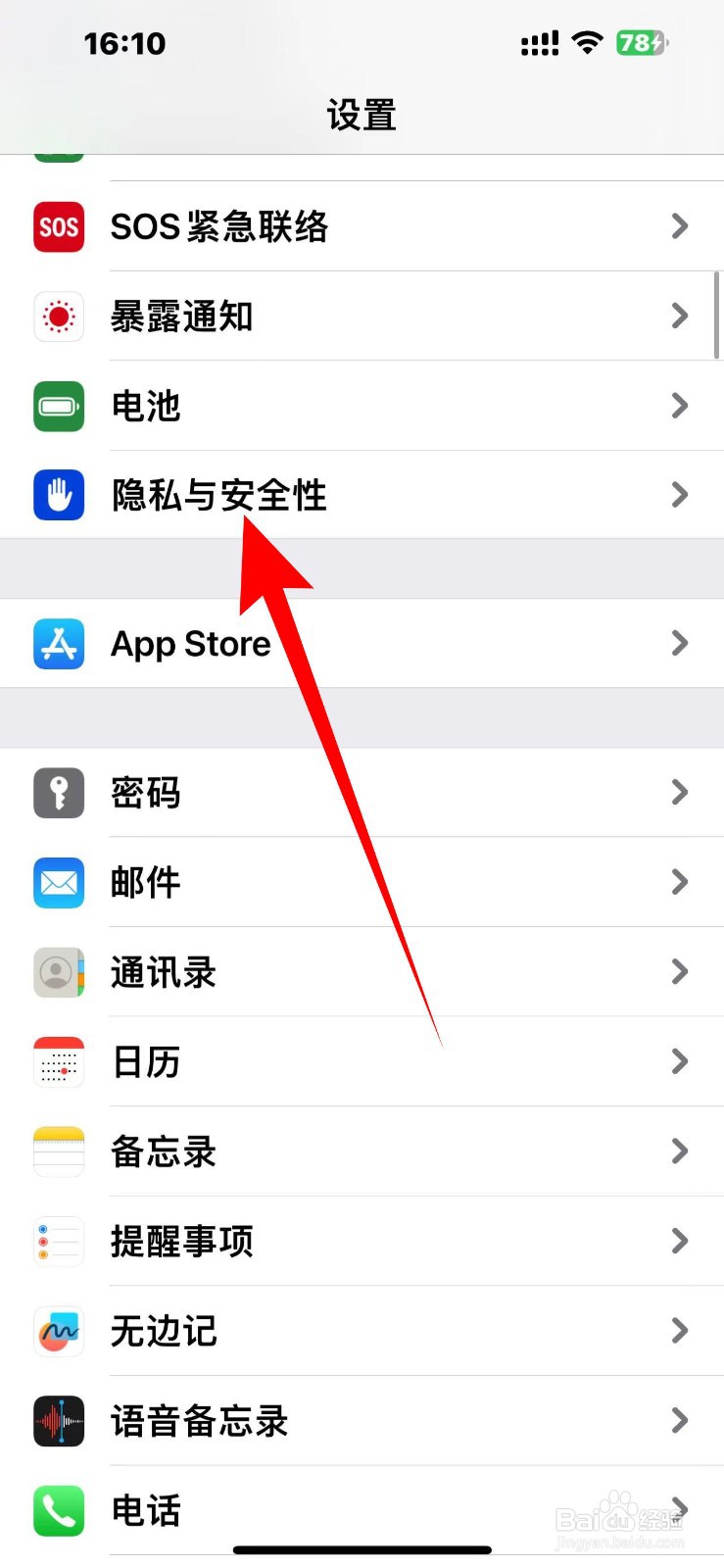Open the red Calendar icon
The image size is (724, 1568).
tap(58, 1061)
